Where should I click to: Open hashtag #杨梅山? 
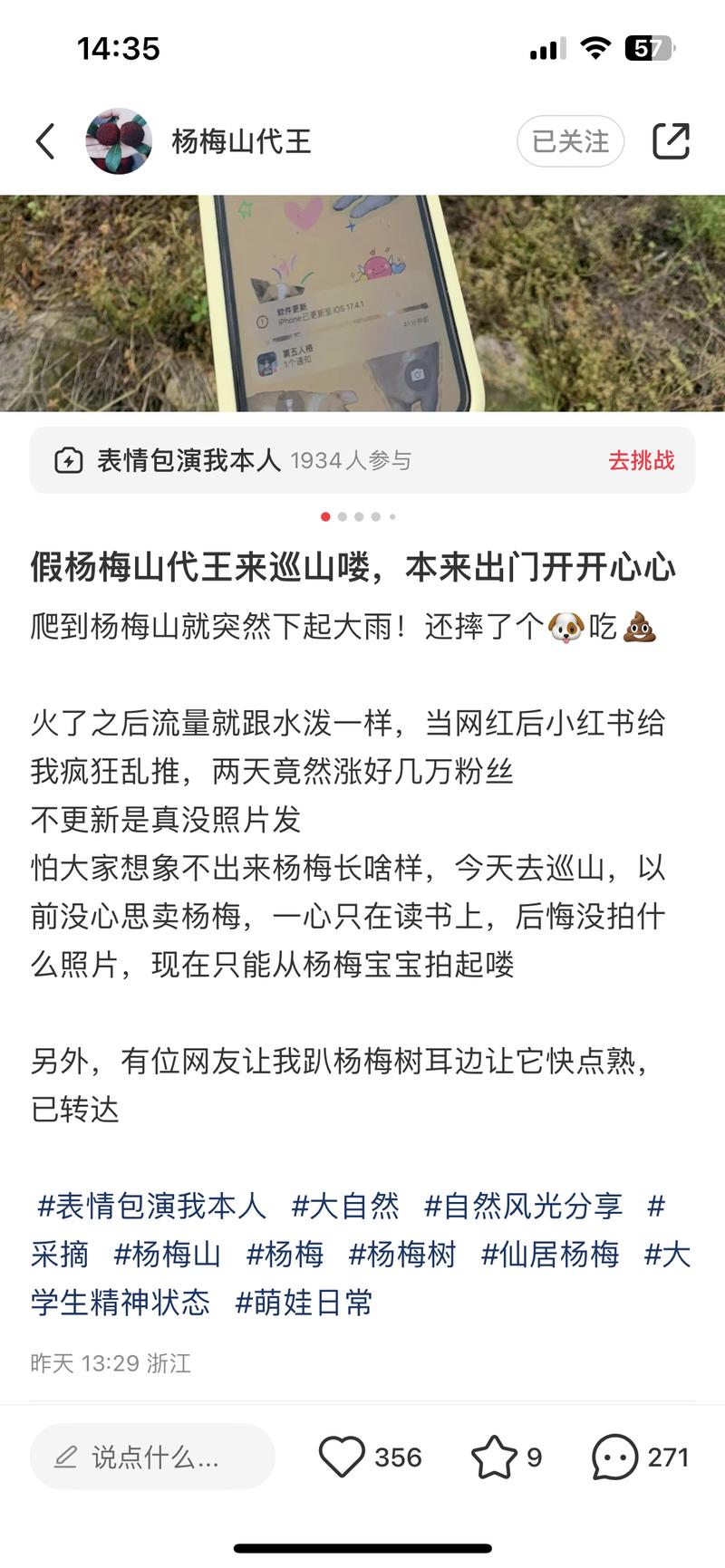[168, 1254]
